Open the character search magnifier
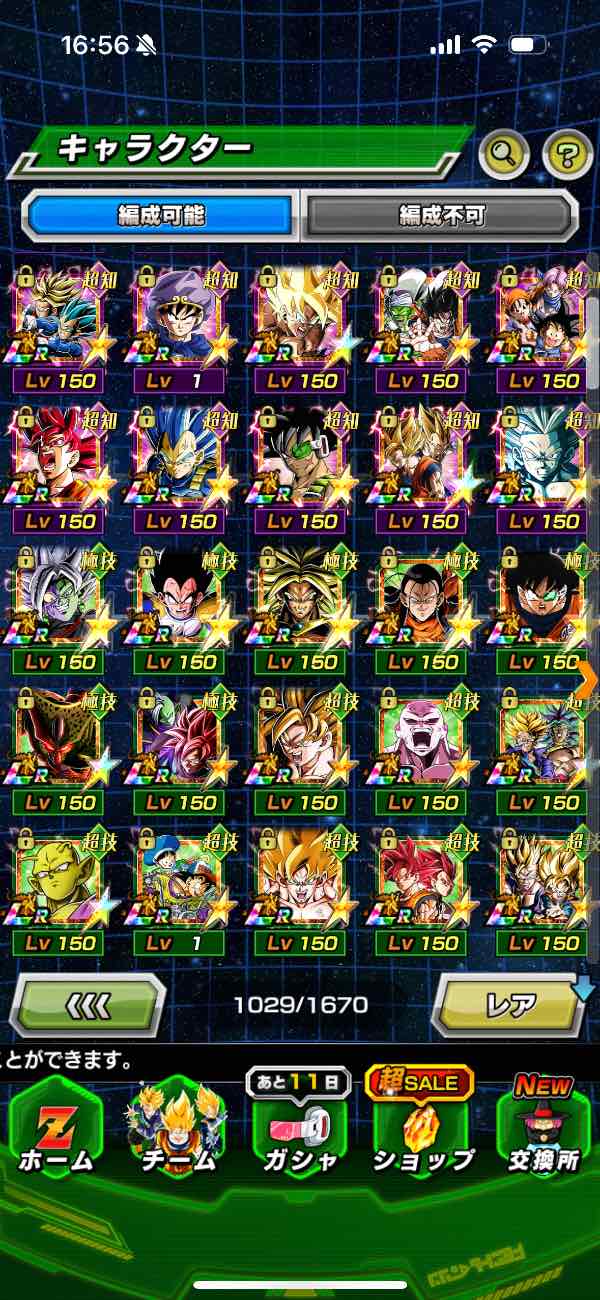 click(503, 153)
